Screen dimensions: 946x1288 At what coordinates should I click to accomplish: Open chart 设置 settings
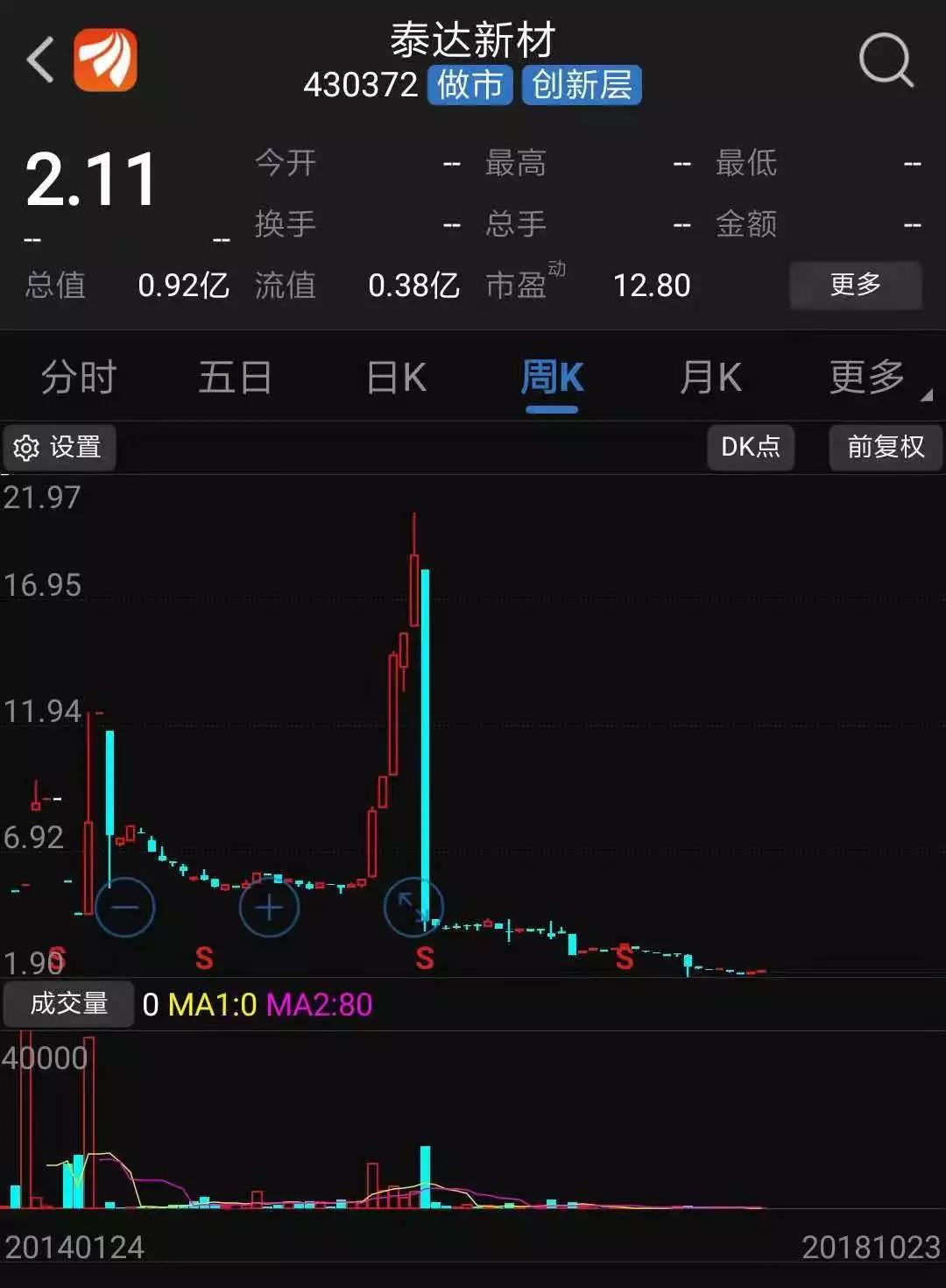pos(59,448)
